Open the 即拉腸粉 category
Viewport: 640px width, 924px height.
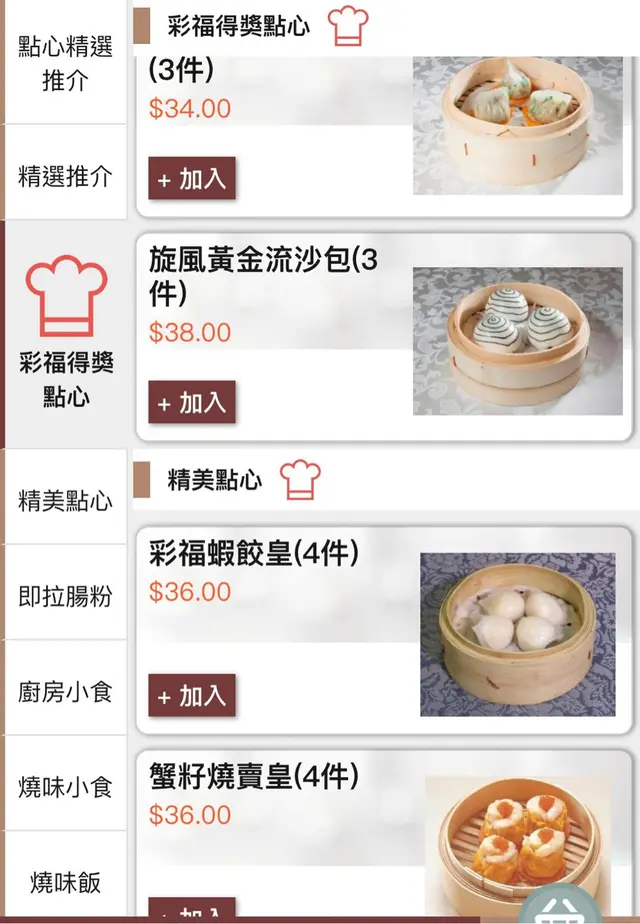pos(65,597)
